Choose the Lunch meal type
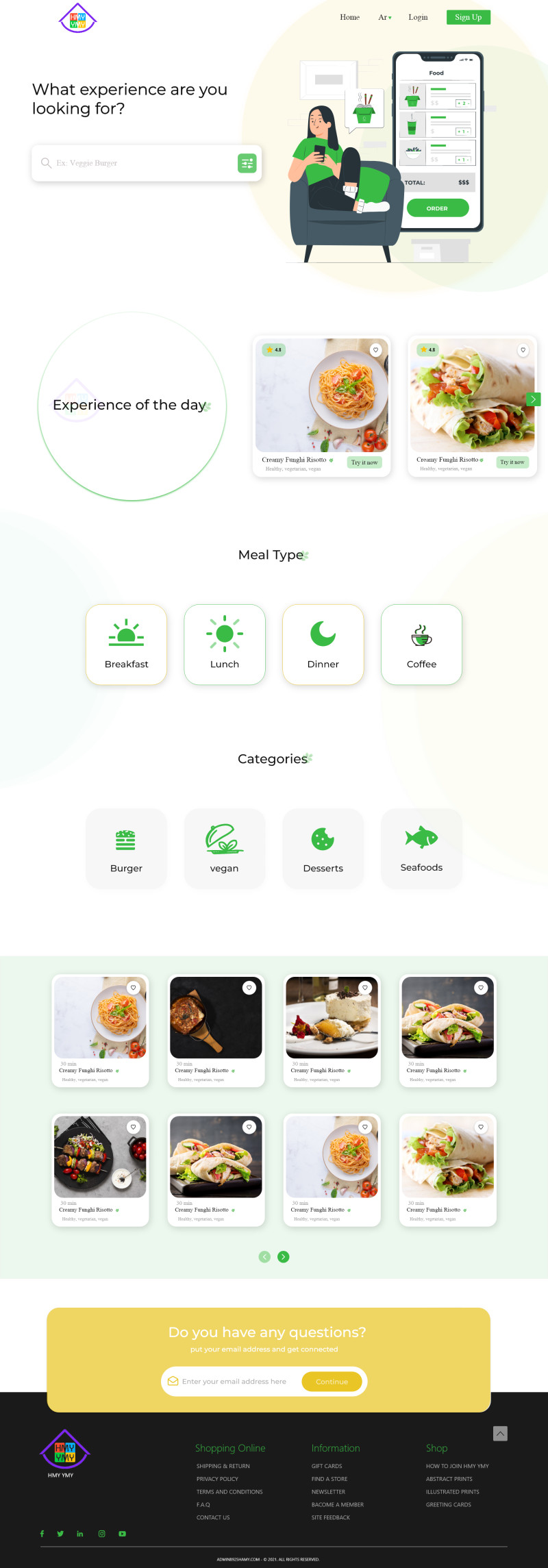The height and width of the screenshot is (1568, 548). click(x=225, y=644)
